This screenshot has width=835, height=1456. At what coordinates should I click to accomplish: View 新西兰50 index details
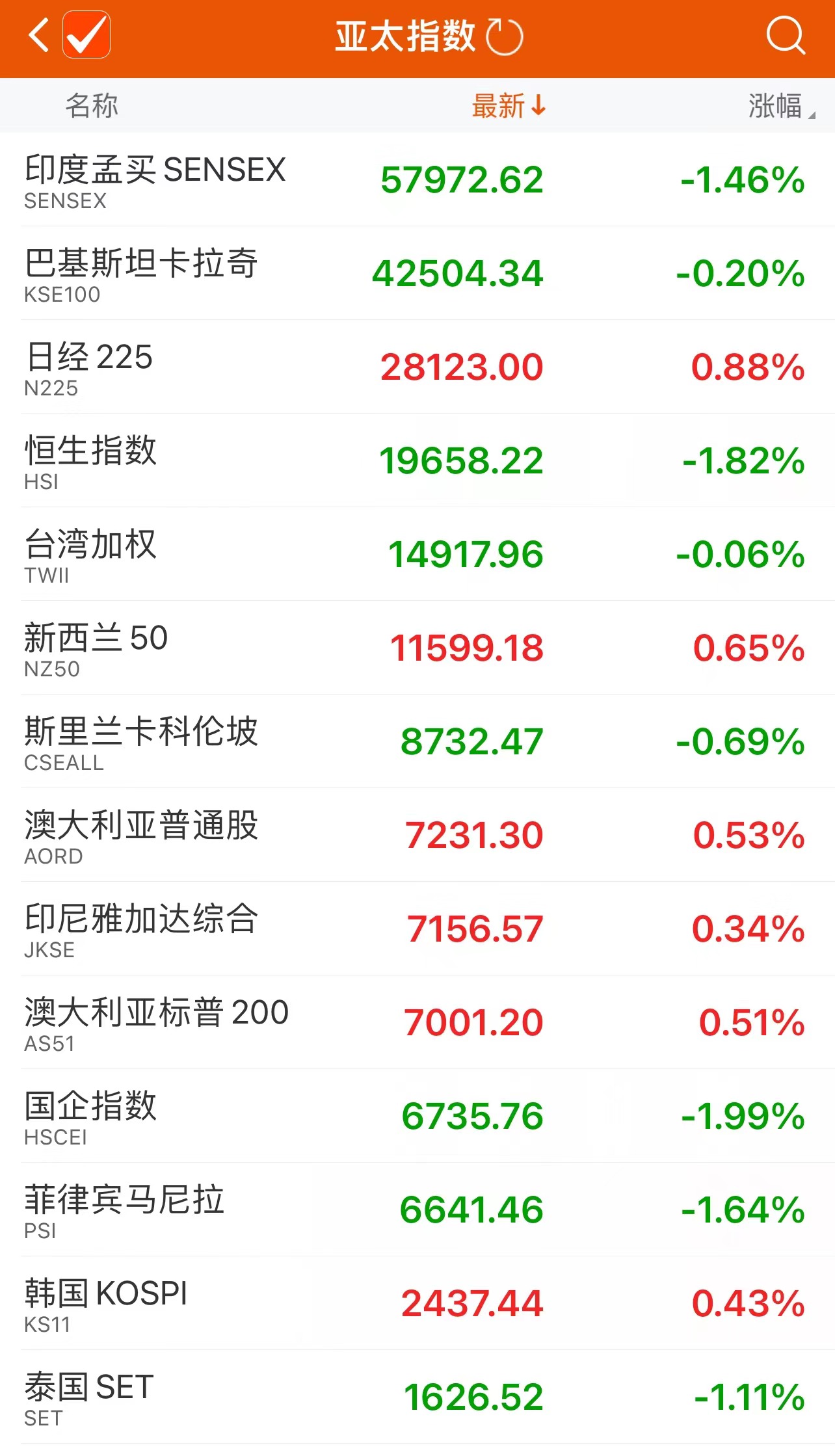pyautogui.click(x=416, y=648)
